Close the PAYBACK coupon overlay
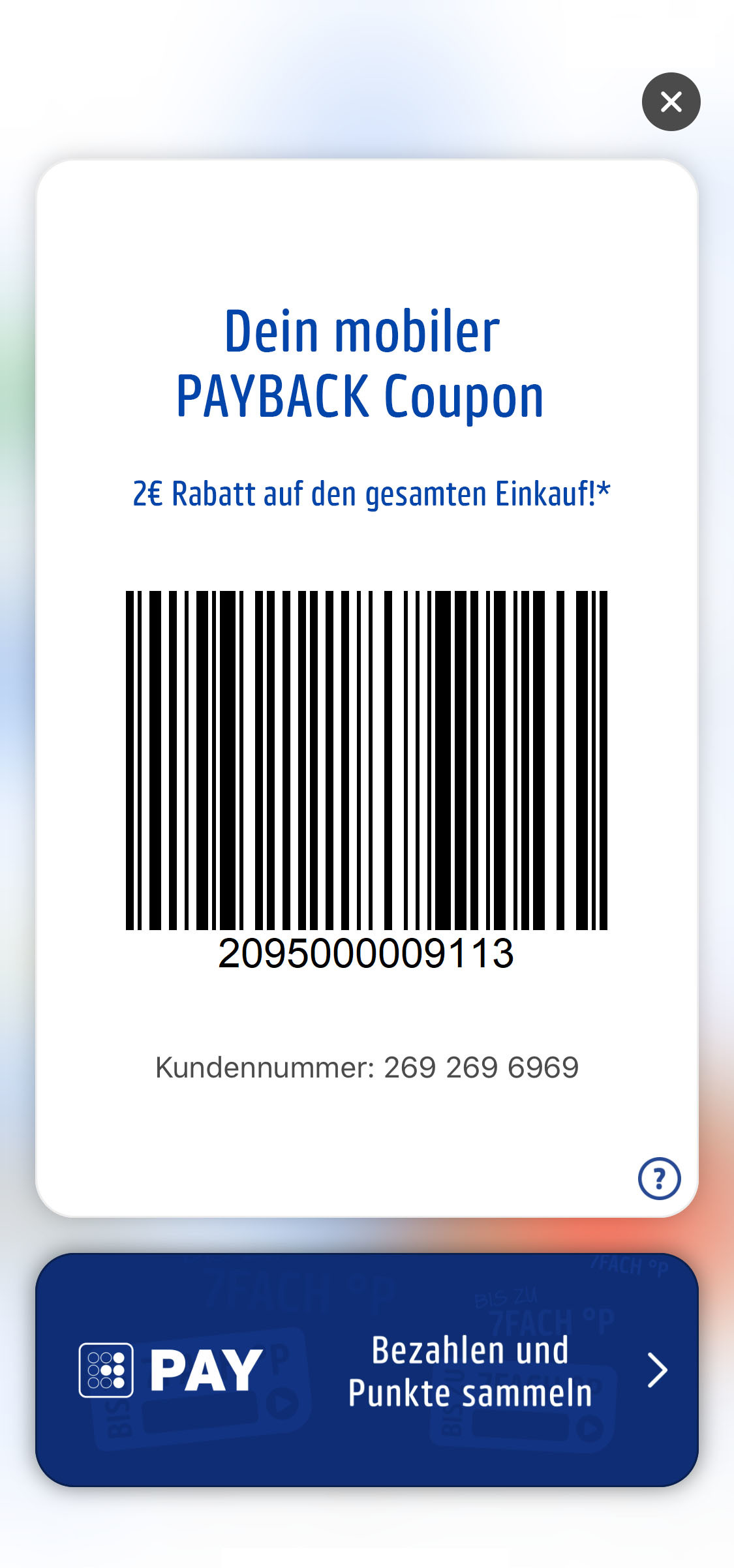Image resolution: width=734 pixels, height=1568 pixels. coord(671,102)
